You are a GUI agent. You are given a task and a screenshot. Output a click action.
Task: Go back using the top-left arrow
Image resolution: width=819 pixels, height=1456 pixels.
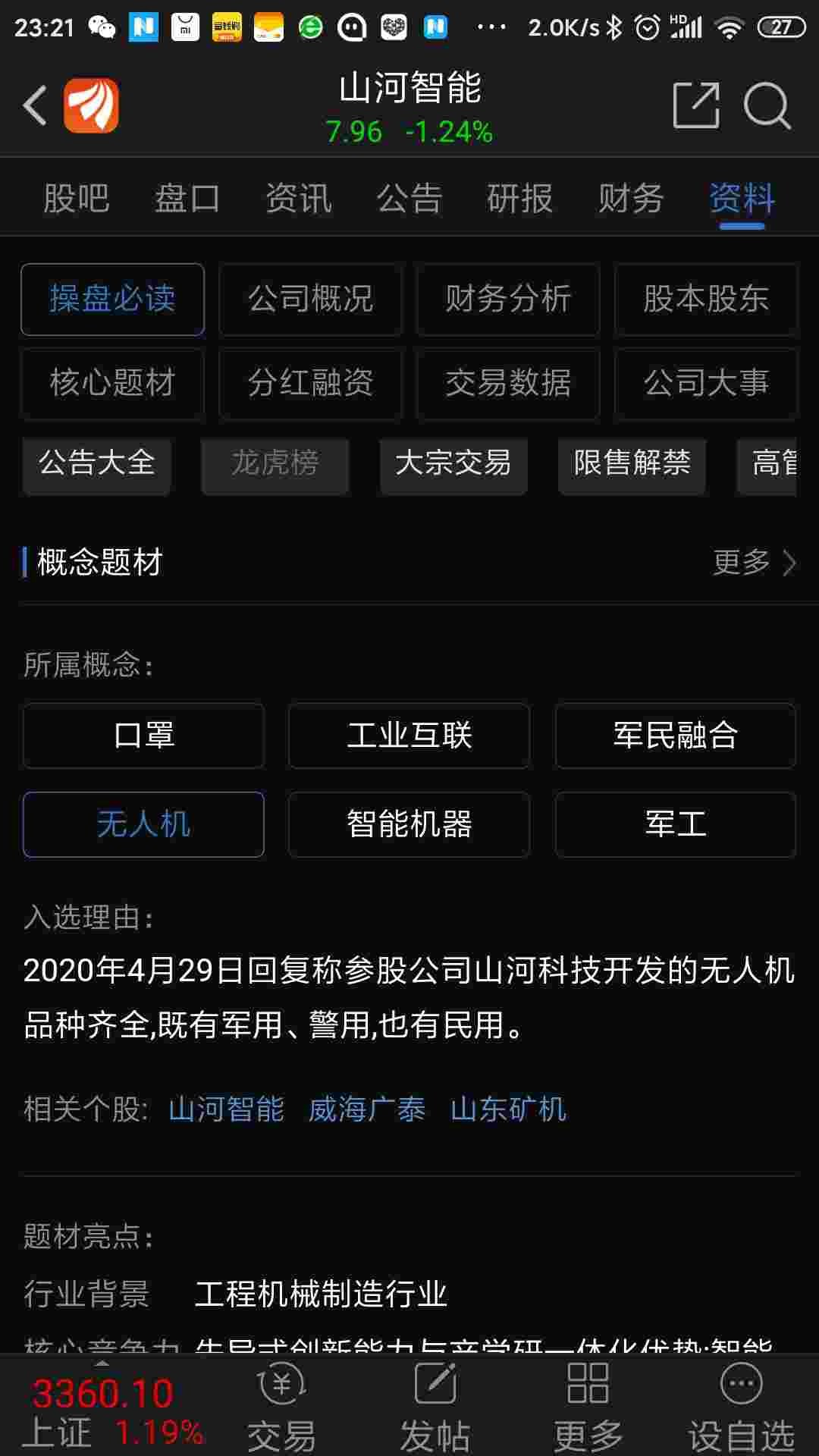click(x=35, y=105)
